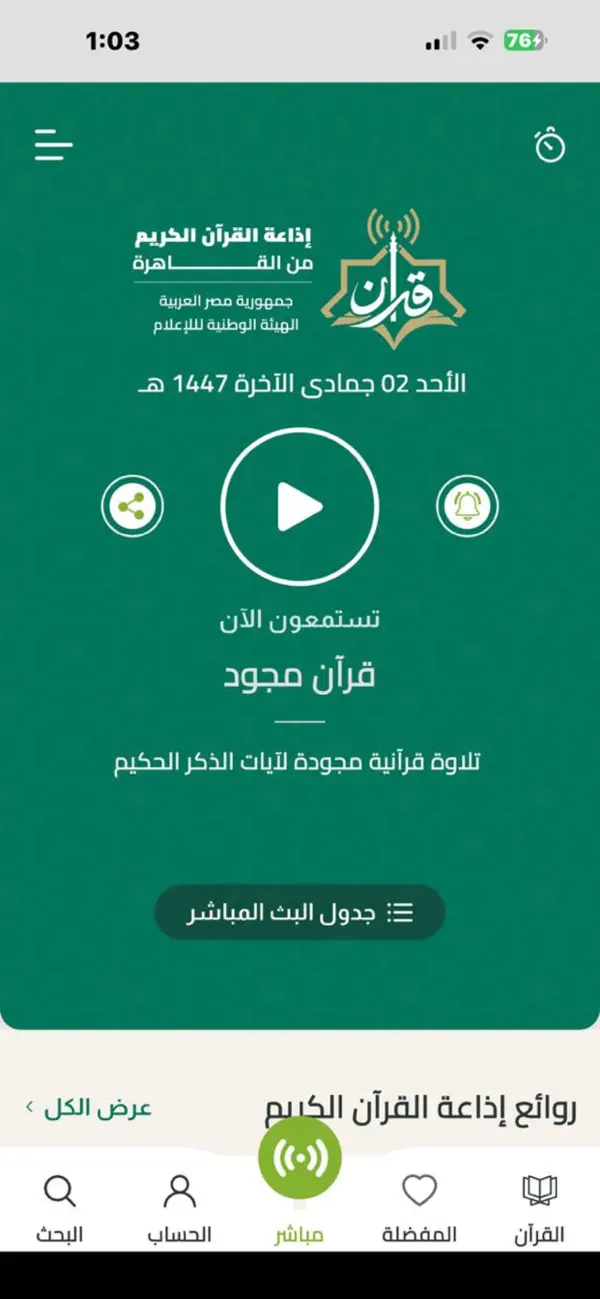Viewport: 600px width, 1299px height.
Task: Open جدول البث المباشر schedule
Action: point(299,912)
